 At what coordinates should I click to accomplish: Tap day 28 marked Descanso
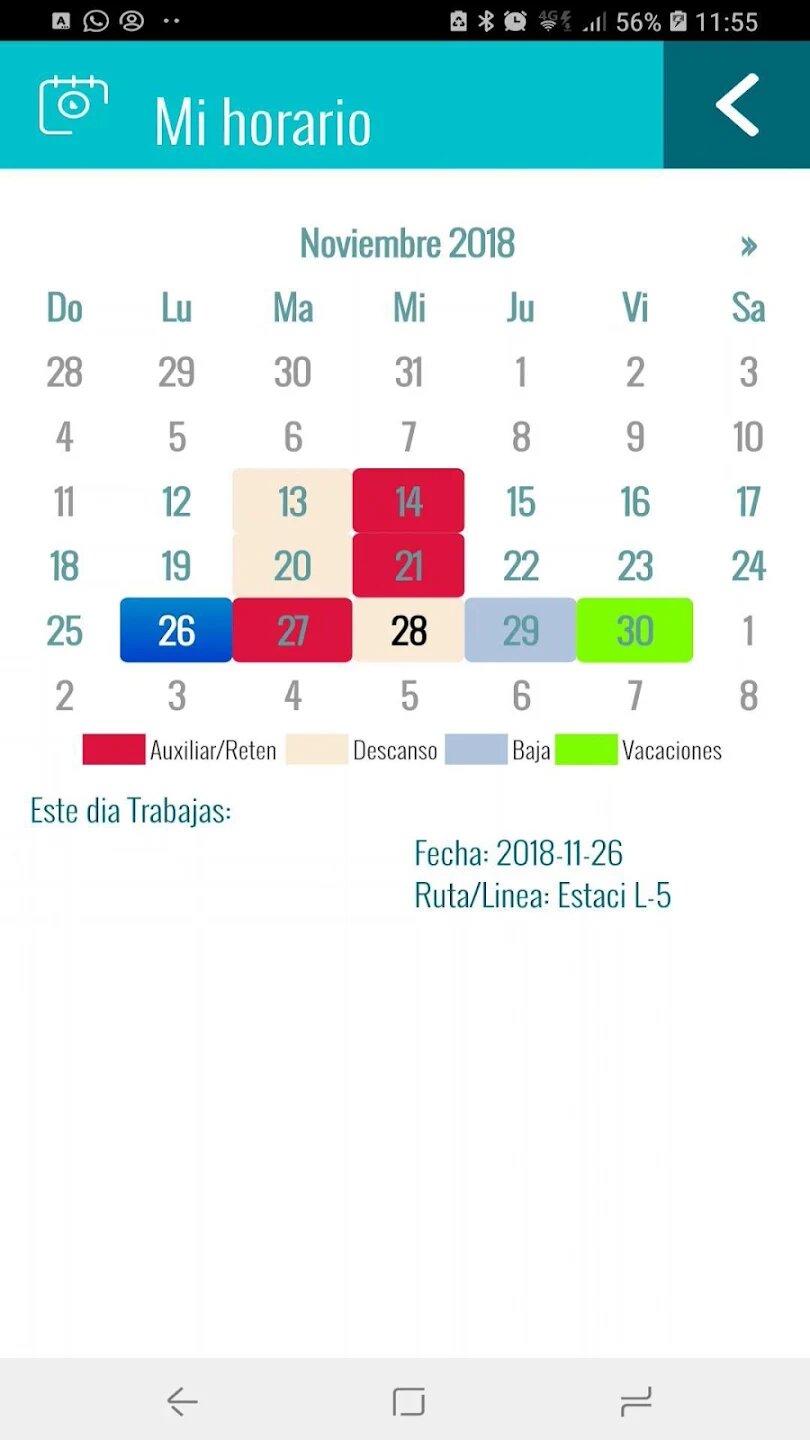(408, 631)
